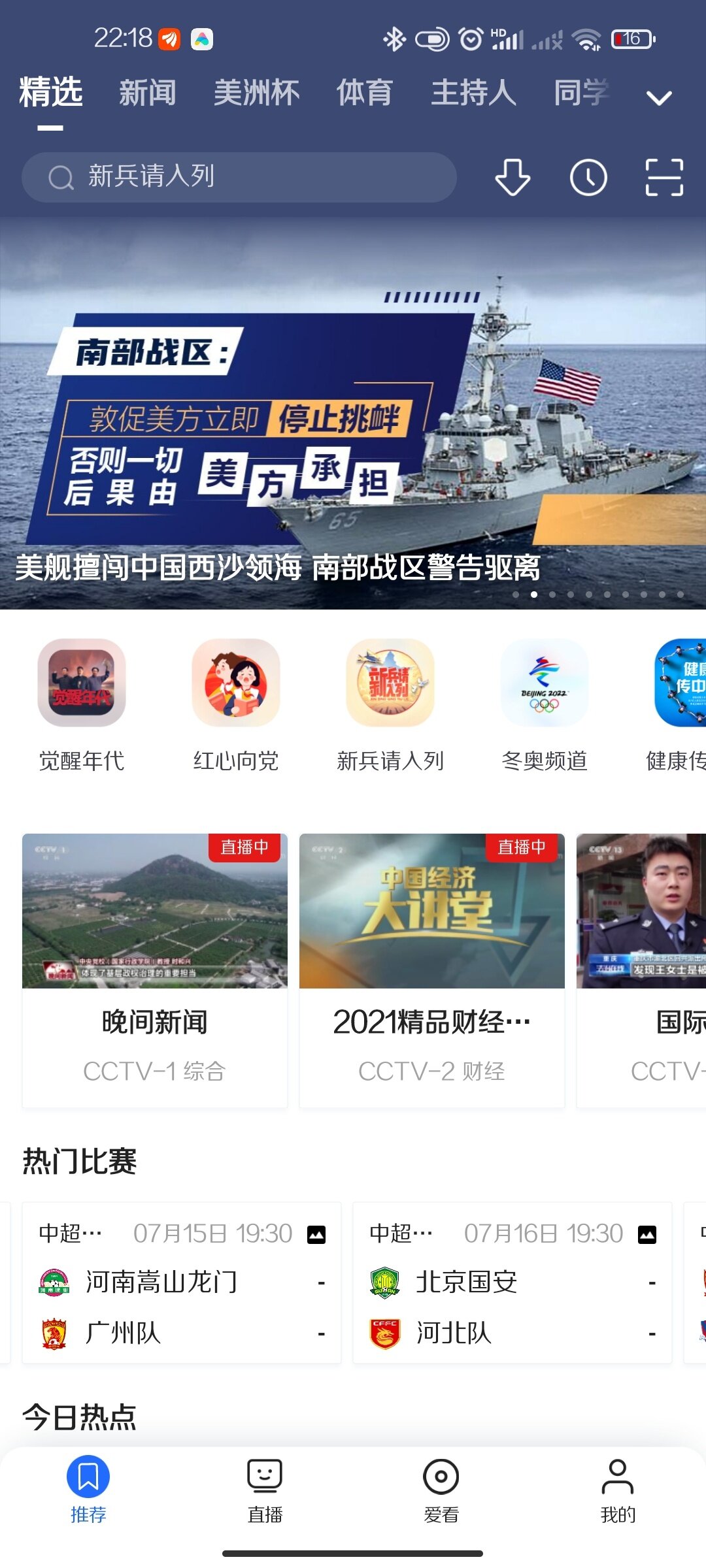Image resolution: width=706 pixels, height=1568 pixels.
Task: View watch history clock icon
Action: pos(588,177)
